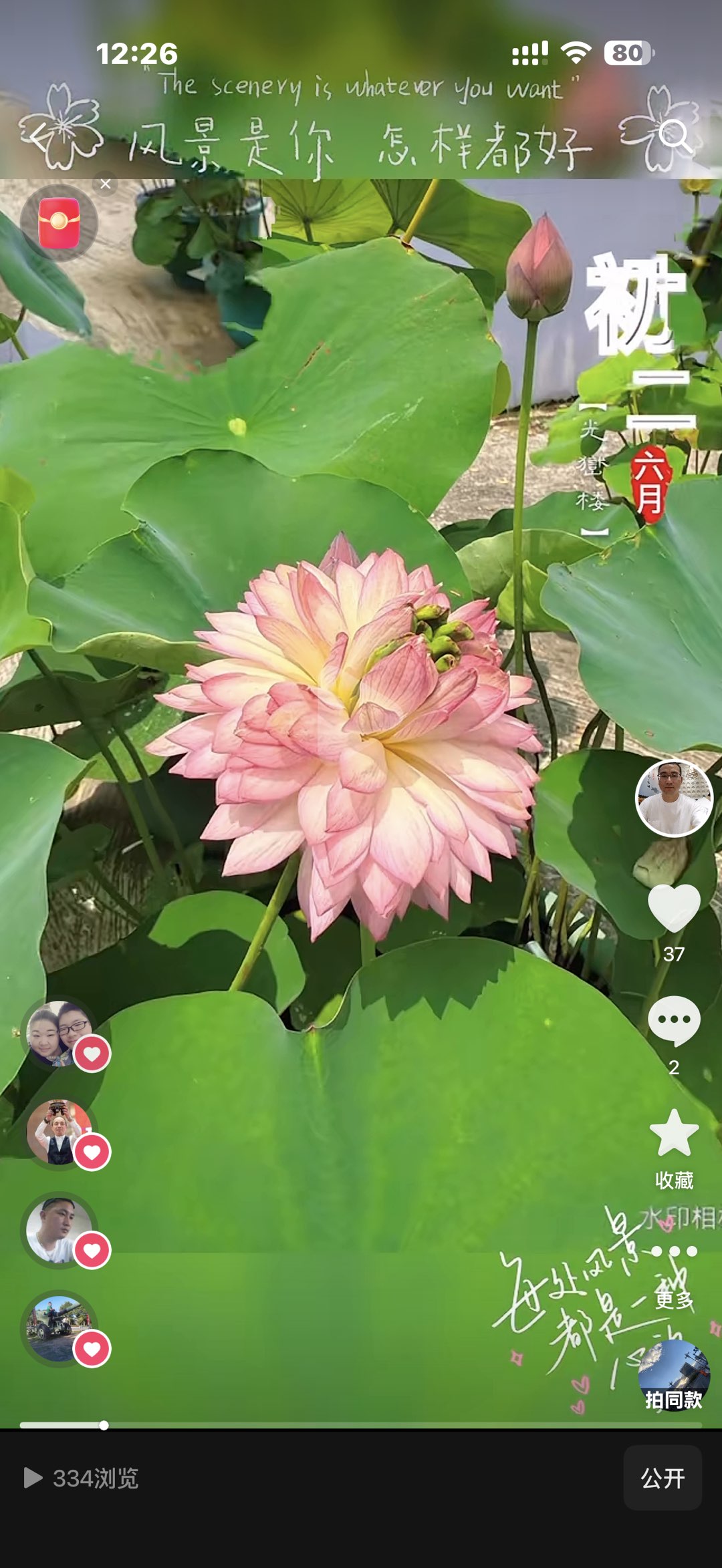Like the video with the heart icon
Screen dimensions: 722x1568
point(674,908)
